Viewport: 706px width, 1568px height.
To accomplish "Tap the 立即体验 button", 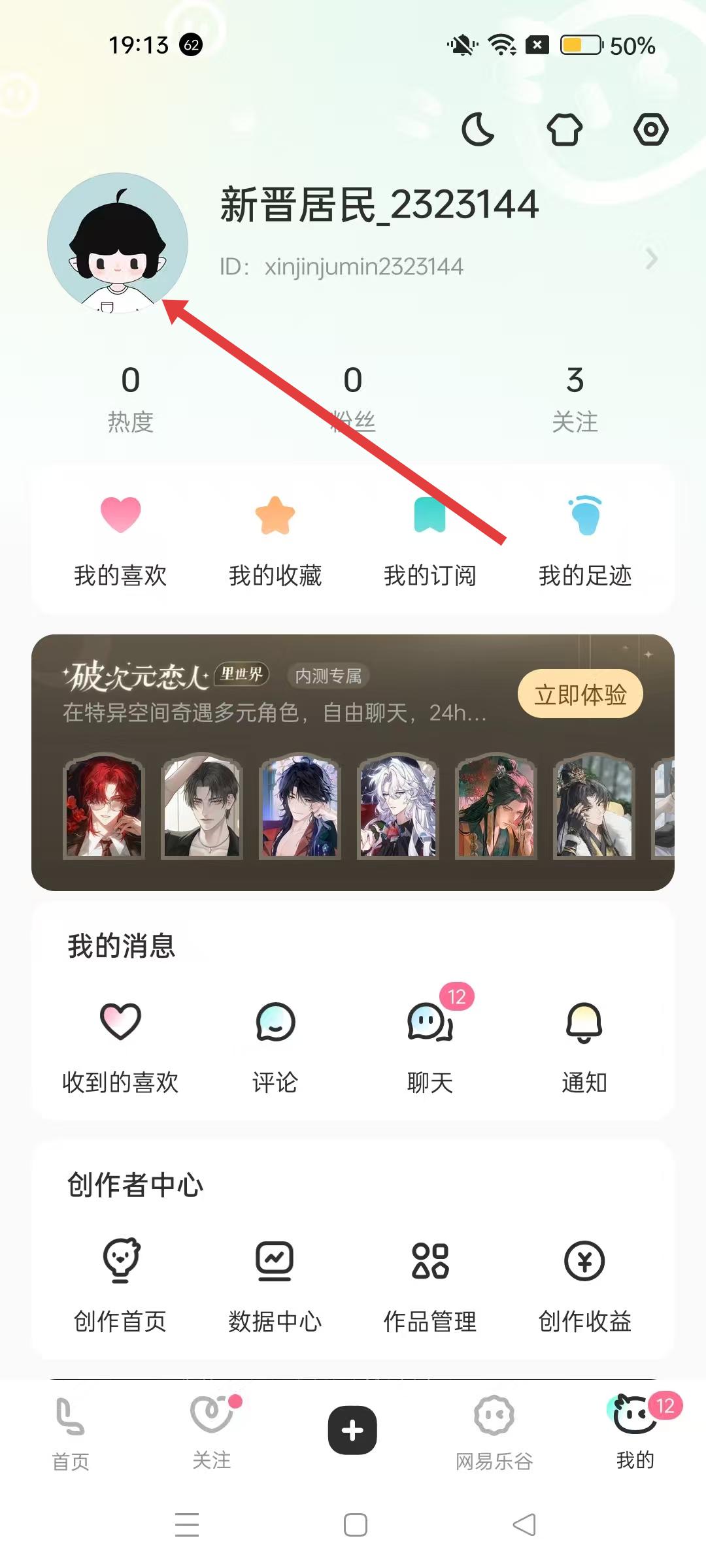I will (x=580, y=694).
